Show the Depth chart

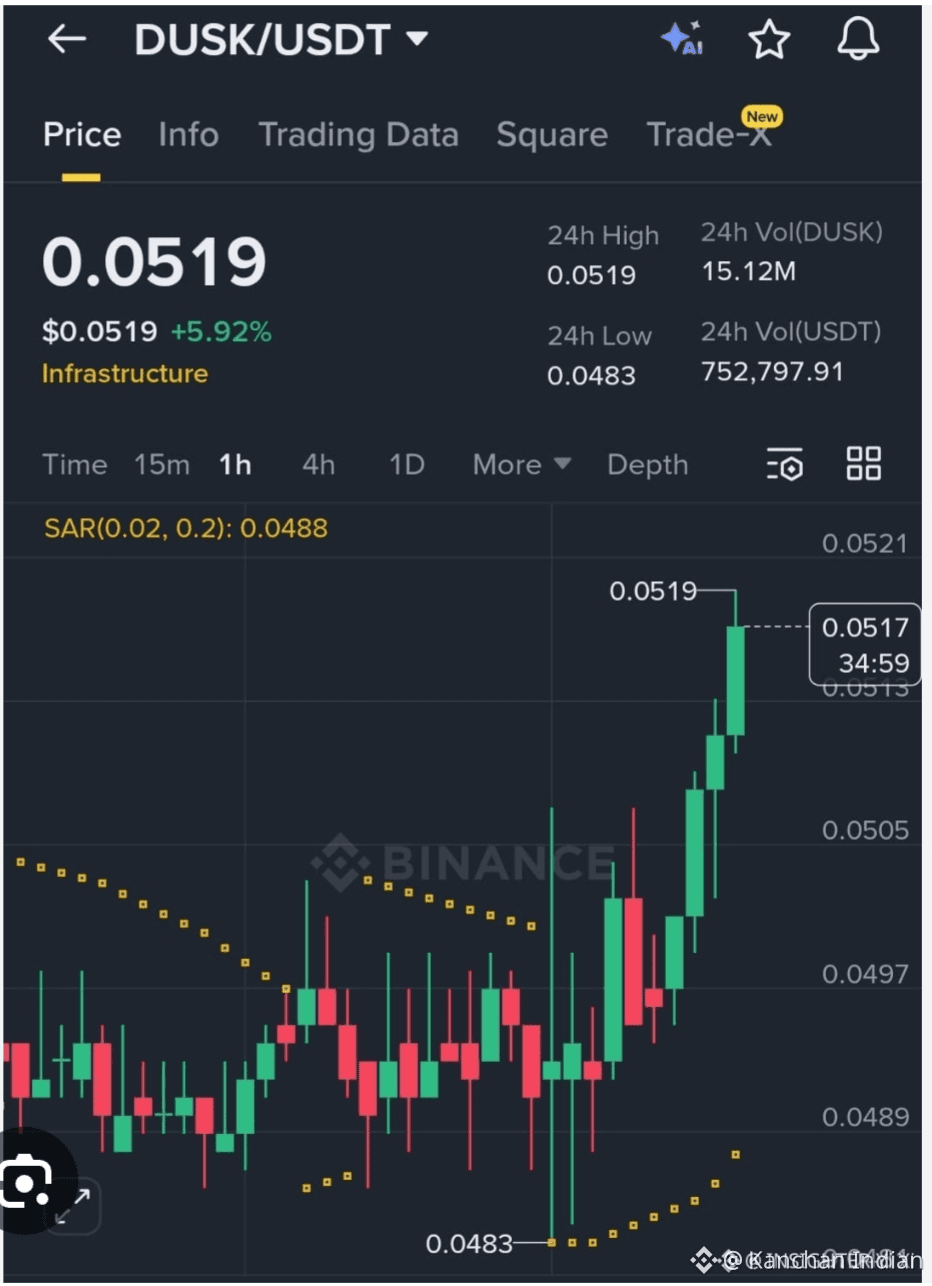(x=647, y=465)
